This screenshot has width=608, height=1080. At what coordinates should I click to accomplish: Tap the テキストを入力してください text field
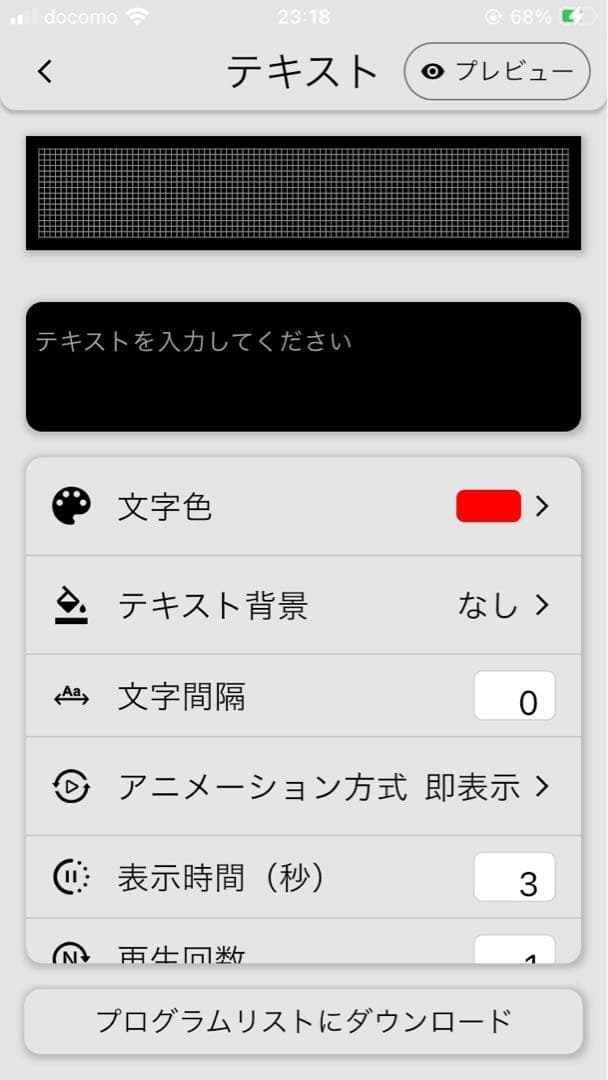[303, 367]
